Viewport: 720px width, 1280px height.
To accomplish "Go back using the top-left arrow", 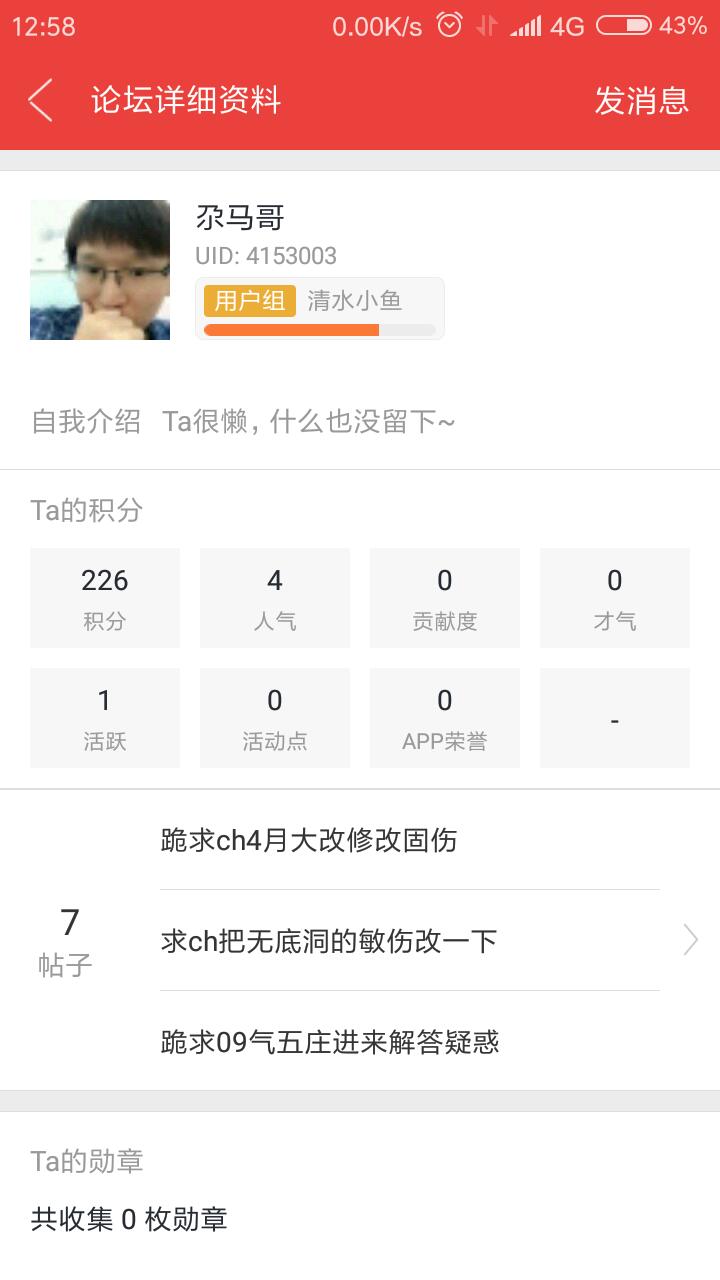I will pyautogui.click(x=40, y=100).
